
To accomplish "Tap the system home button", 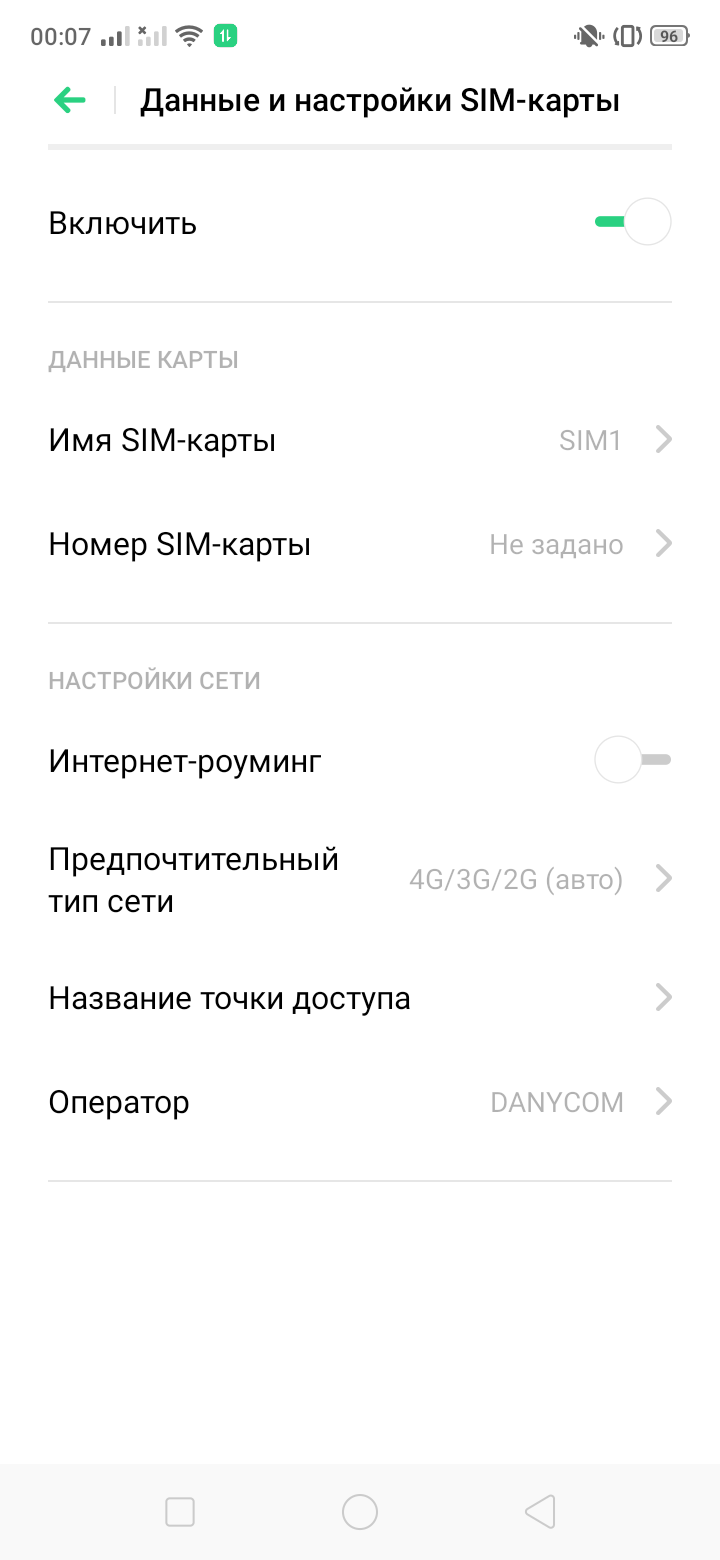I will (x=360, y=1512).
